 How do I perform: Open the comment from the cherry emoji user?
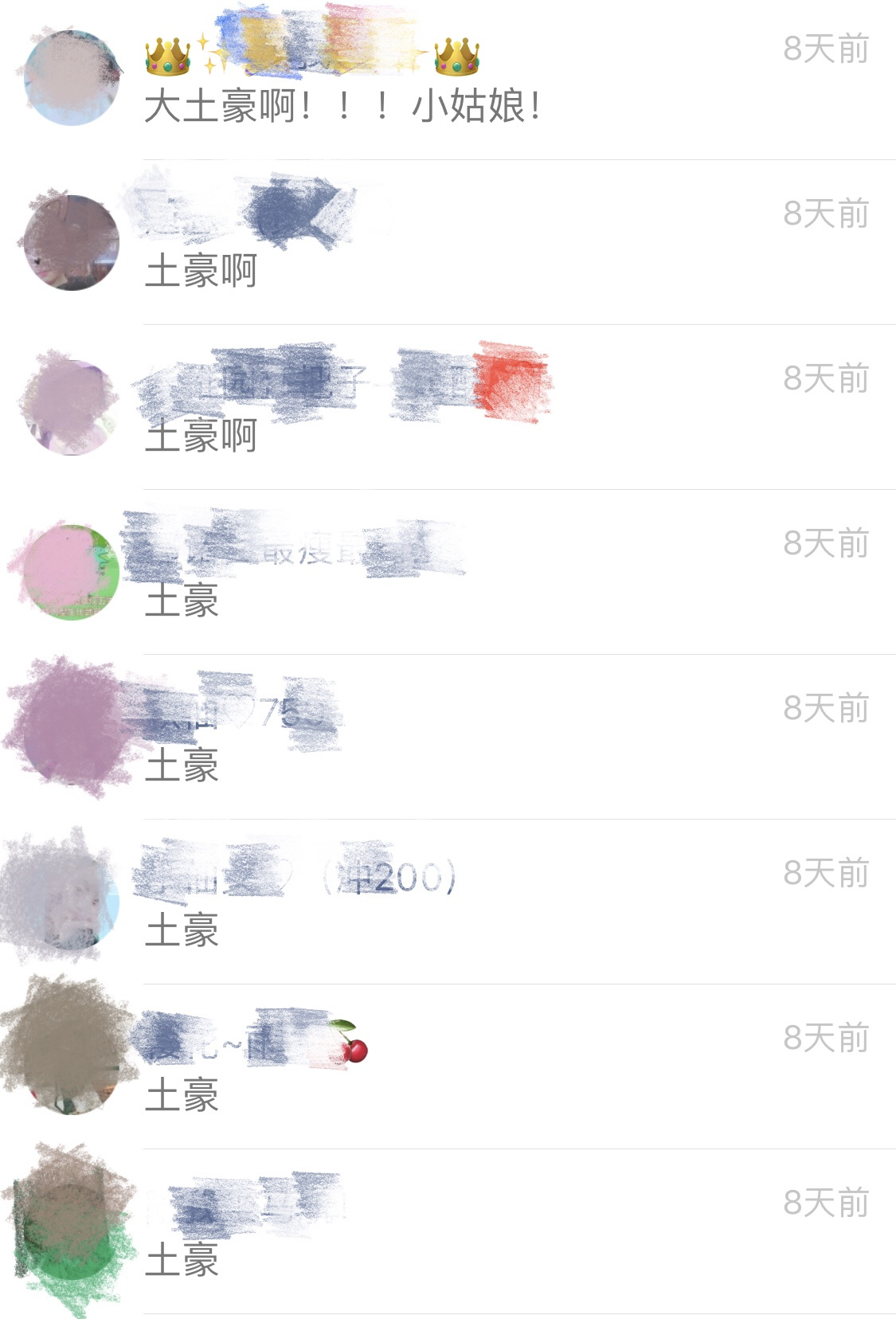[182, 1095]
